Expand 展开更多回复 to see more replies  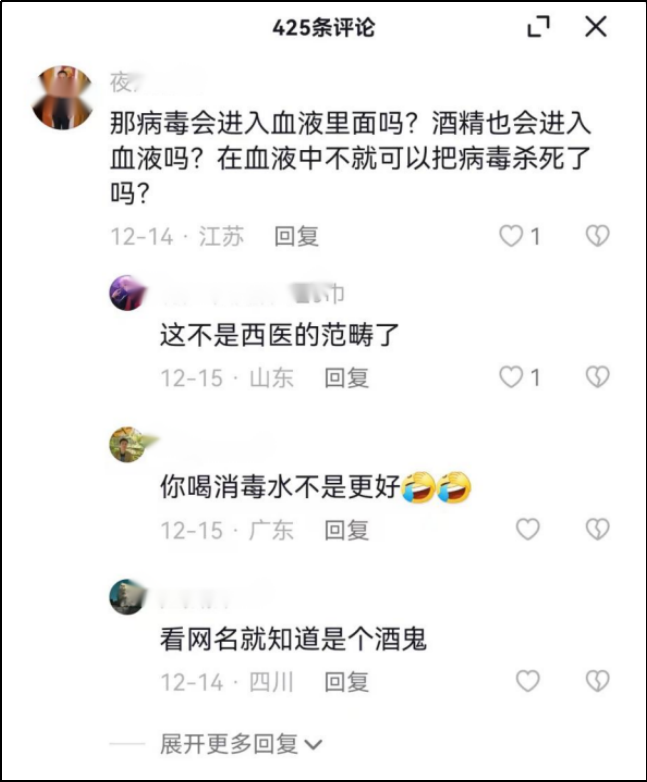pyautogui.click(x=240, y=744)
